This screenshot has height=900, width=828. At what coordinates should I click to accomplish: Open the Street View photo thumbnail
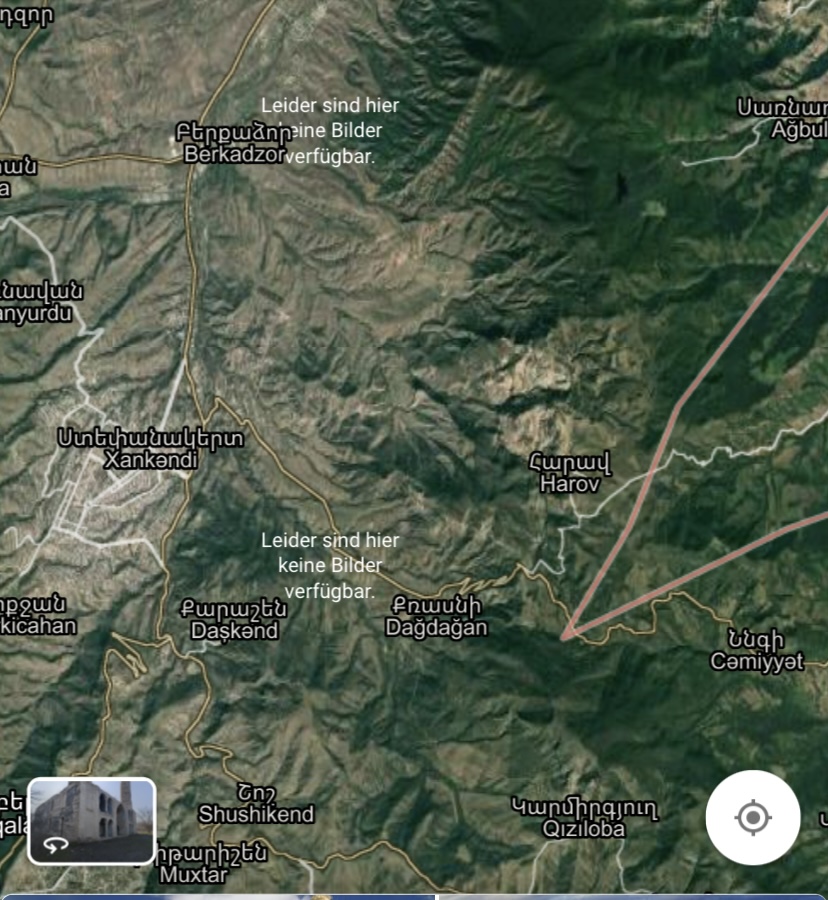point(92,820)
